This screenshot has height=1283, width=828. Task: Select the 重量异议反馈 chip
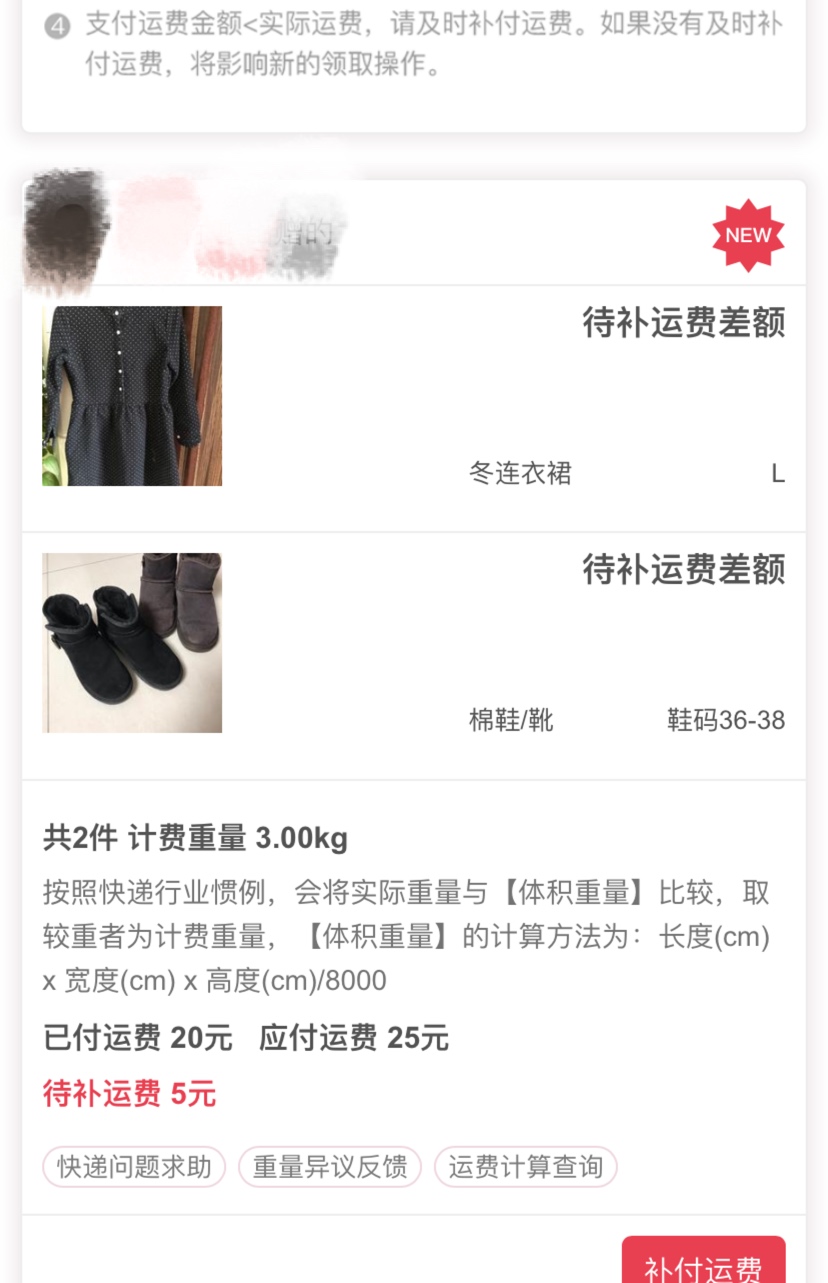pos(330,1167)
